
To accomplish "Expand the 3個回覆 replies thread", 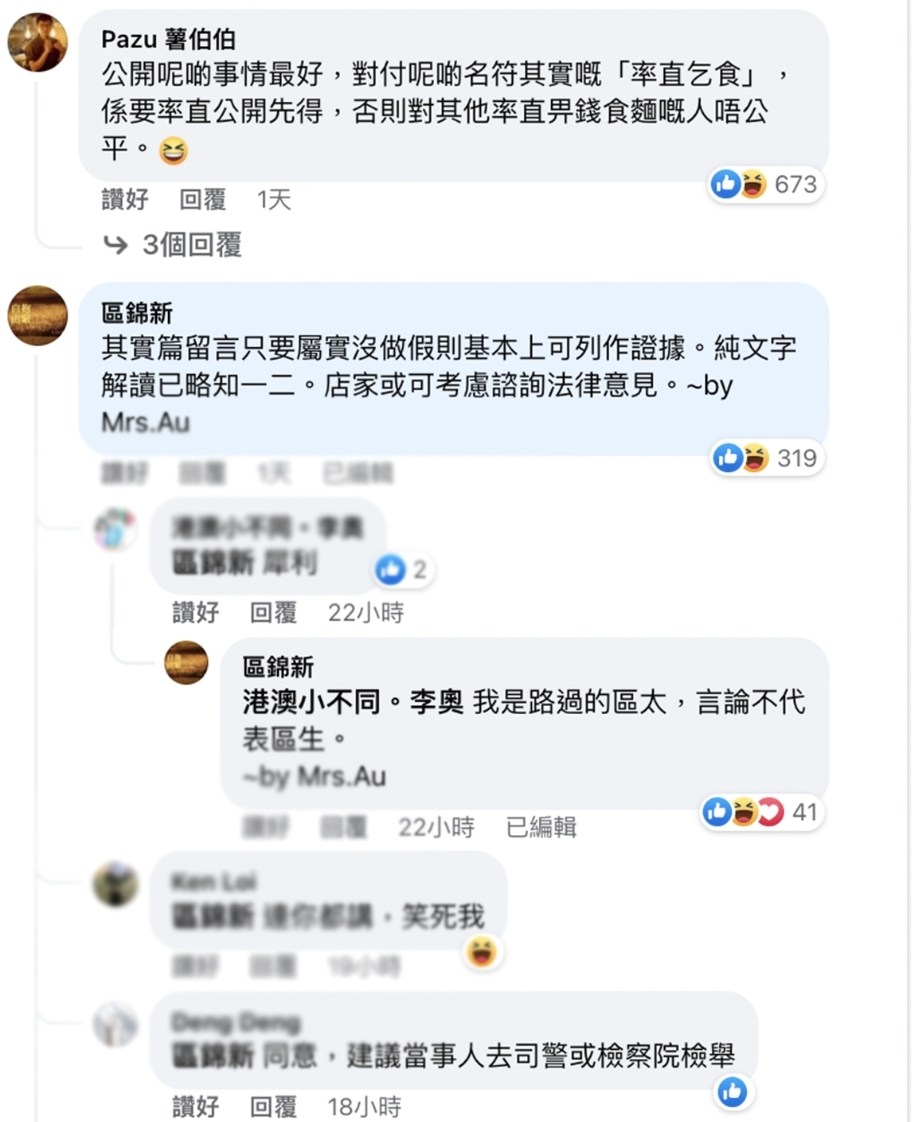I will tap(191, 245).
